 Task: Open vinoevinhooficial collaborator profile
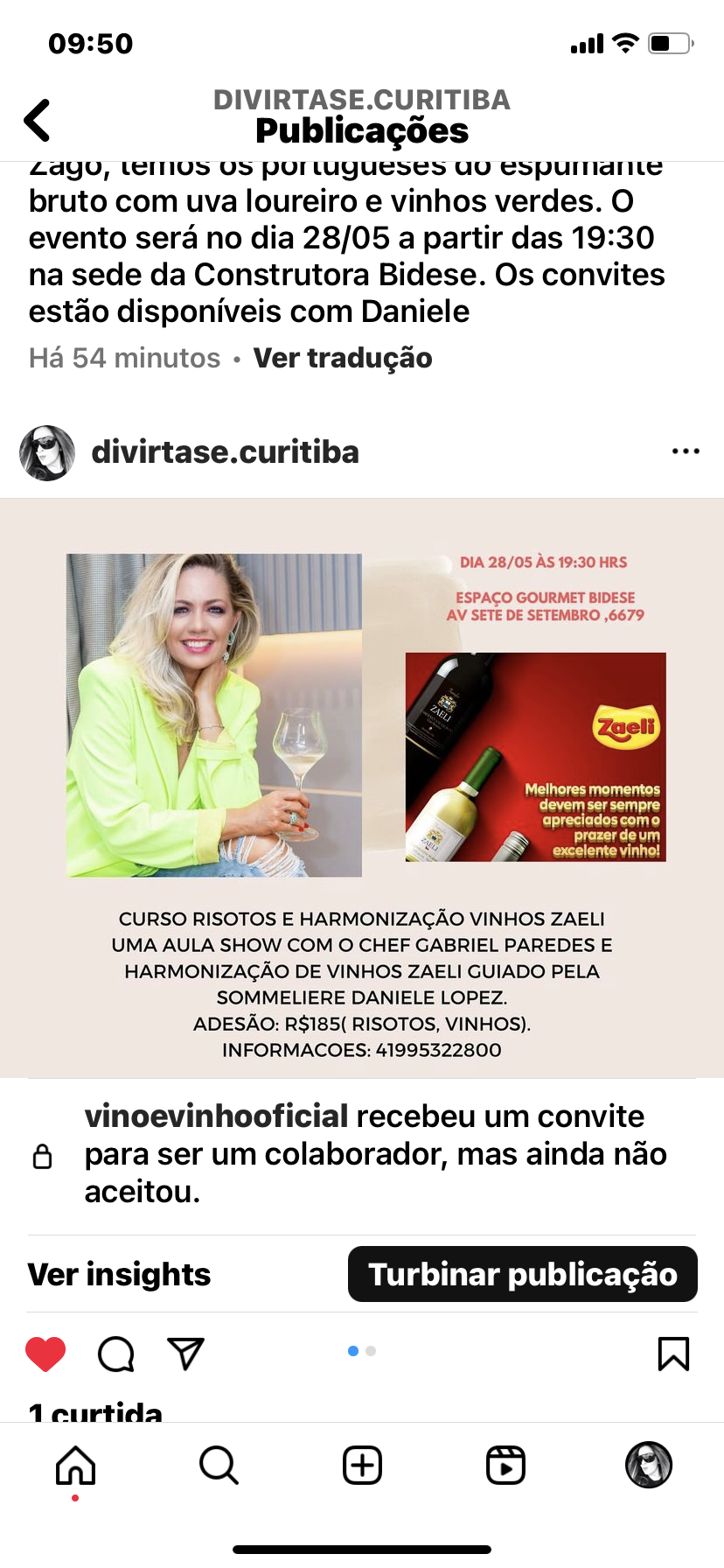(216, 1116)
